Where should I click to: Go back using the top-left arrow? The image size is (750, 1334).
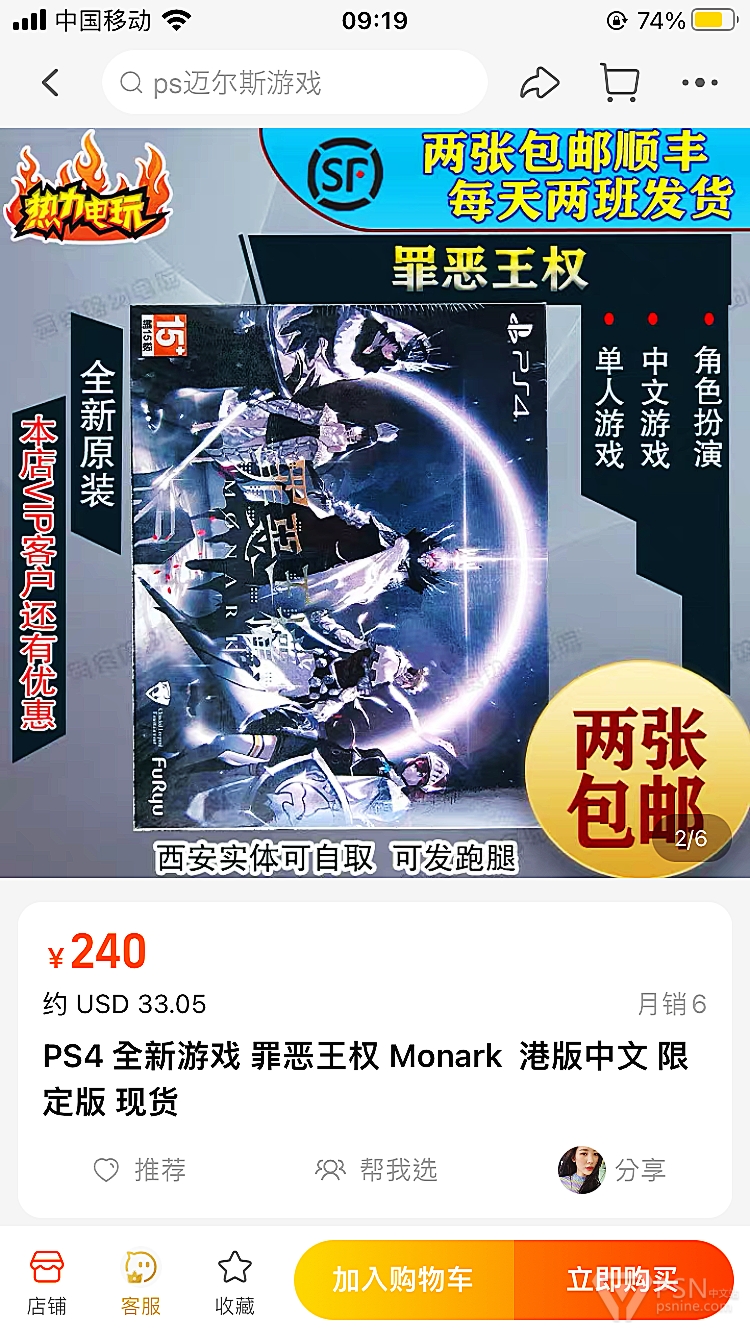(50, 83)
